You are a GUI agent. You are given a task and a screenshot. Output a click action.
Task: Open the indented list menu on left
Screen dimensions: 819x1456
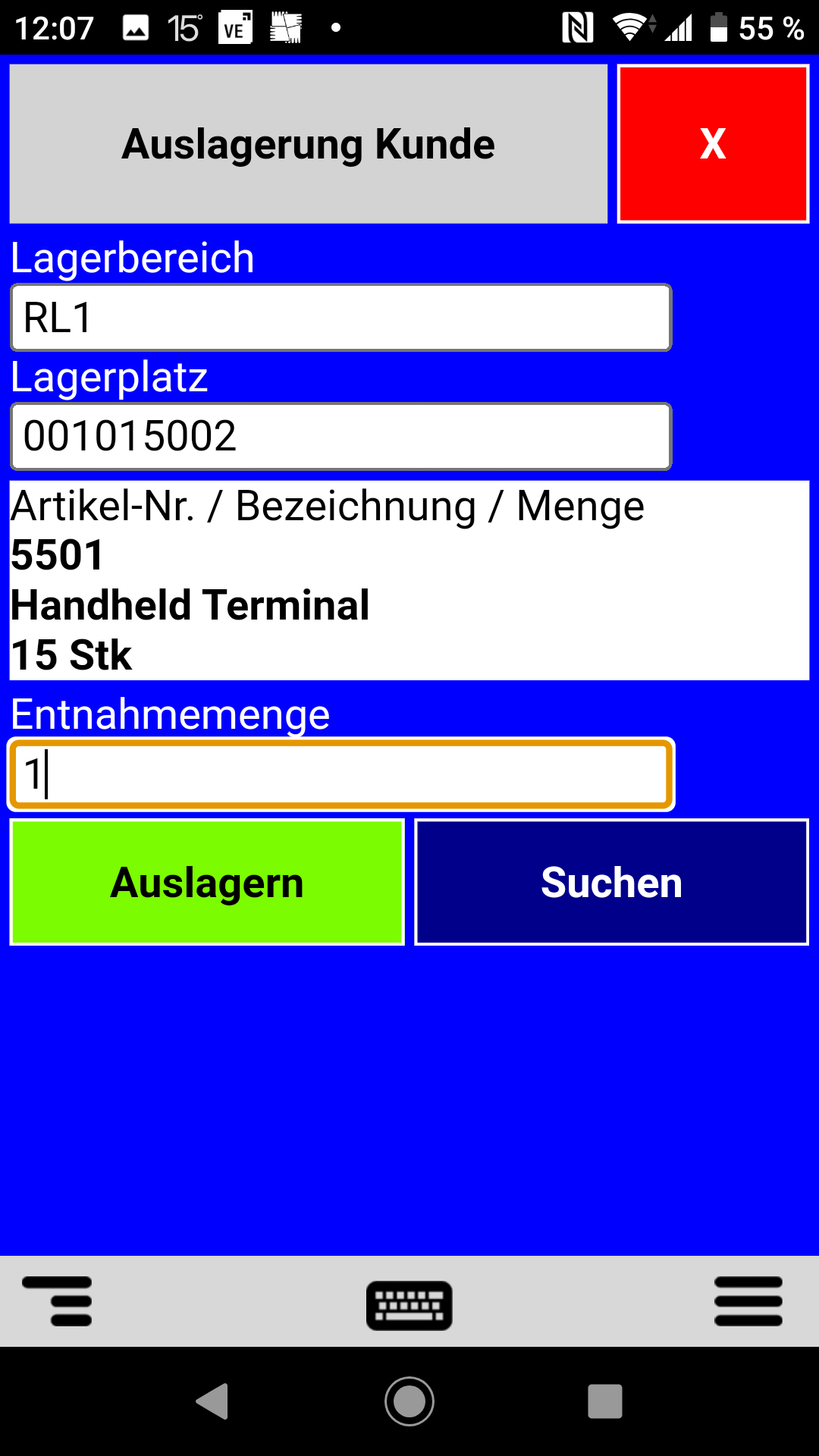tap(59, 1301)
